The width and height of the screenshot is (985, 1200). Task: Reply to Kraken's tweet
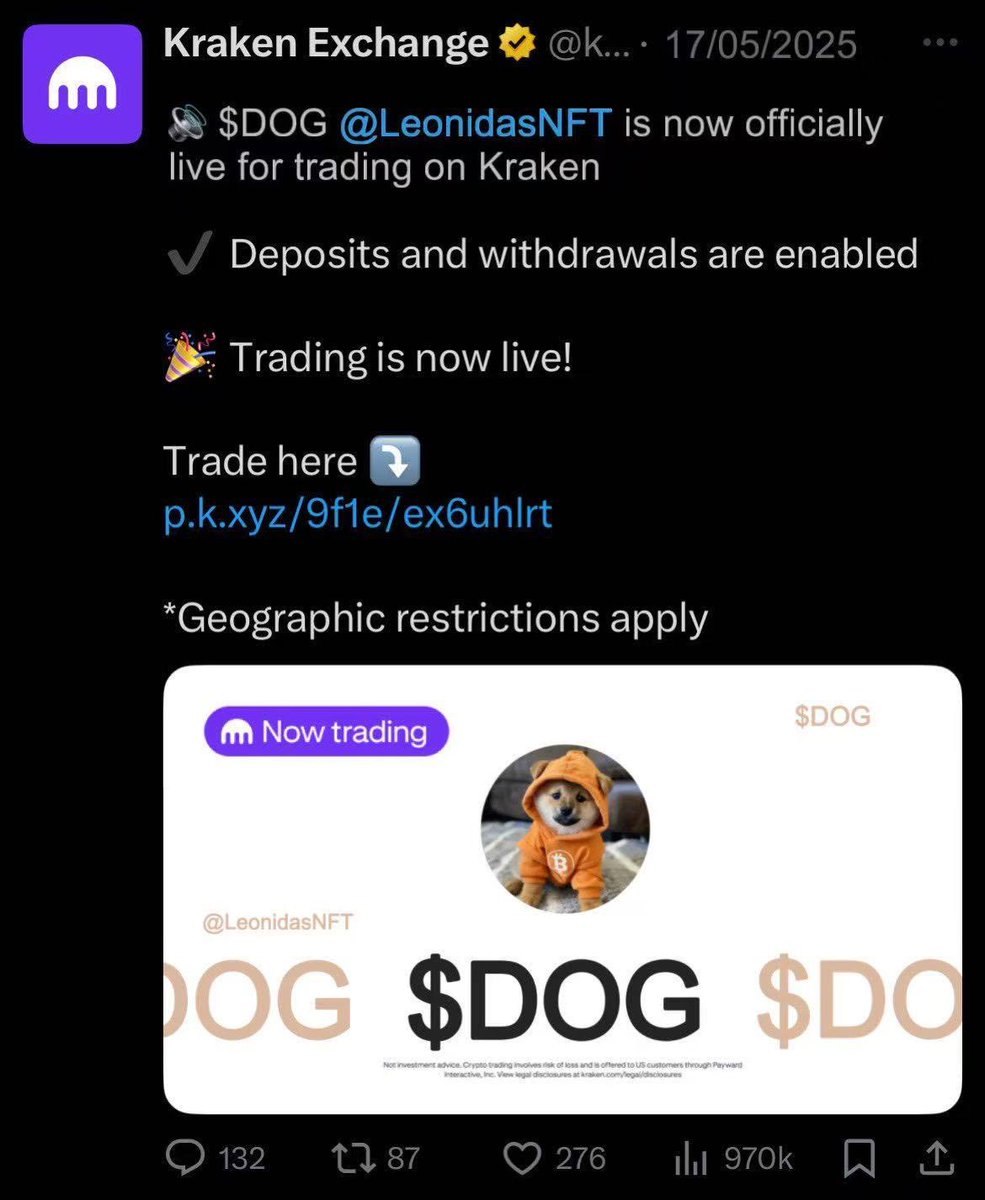184,1158
